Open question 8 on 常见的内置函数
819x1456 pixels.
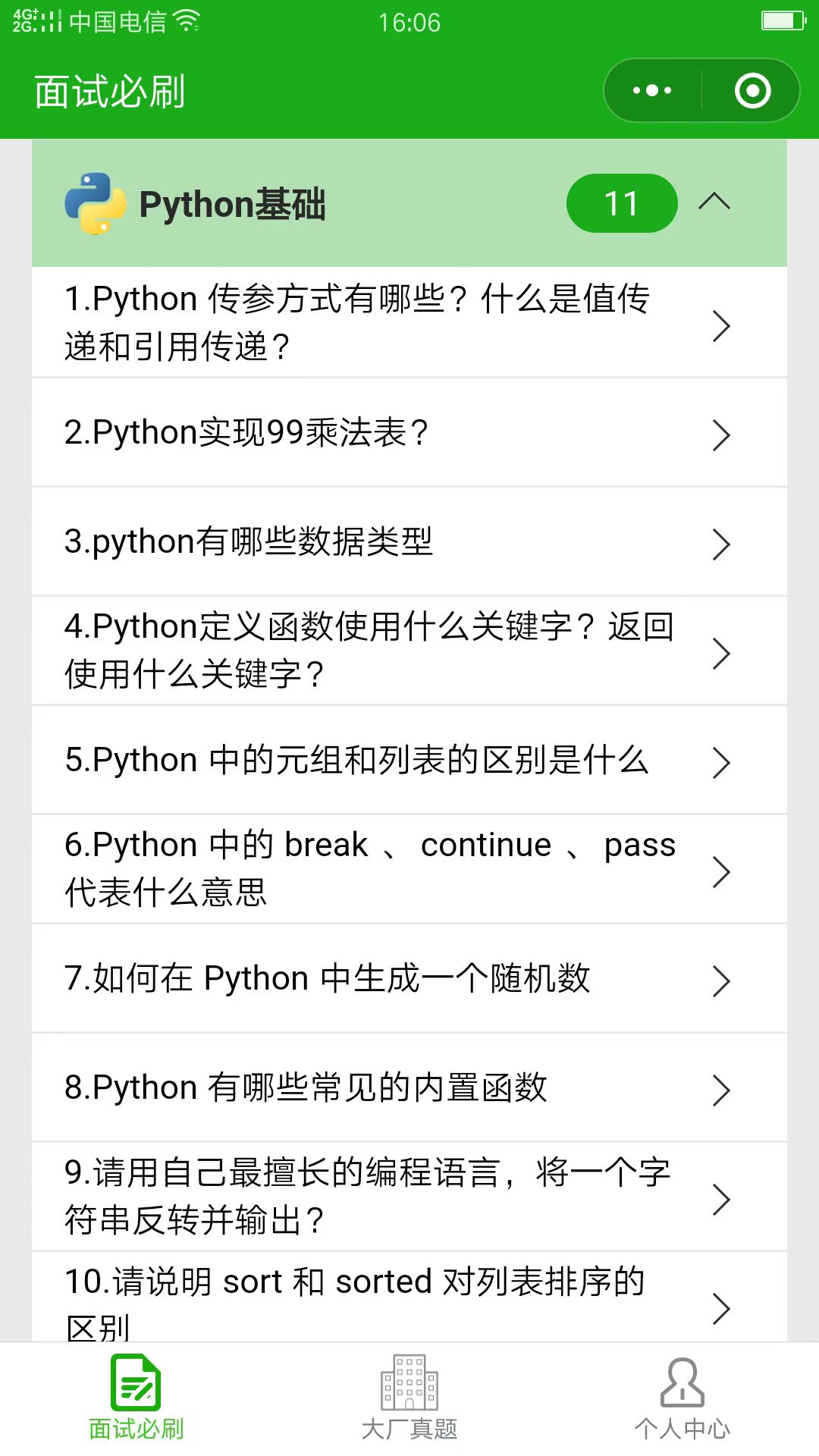pos(409,1087)
